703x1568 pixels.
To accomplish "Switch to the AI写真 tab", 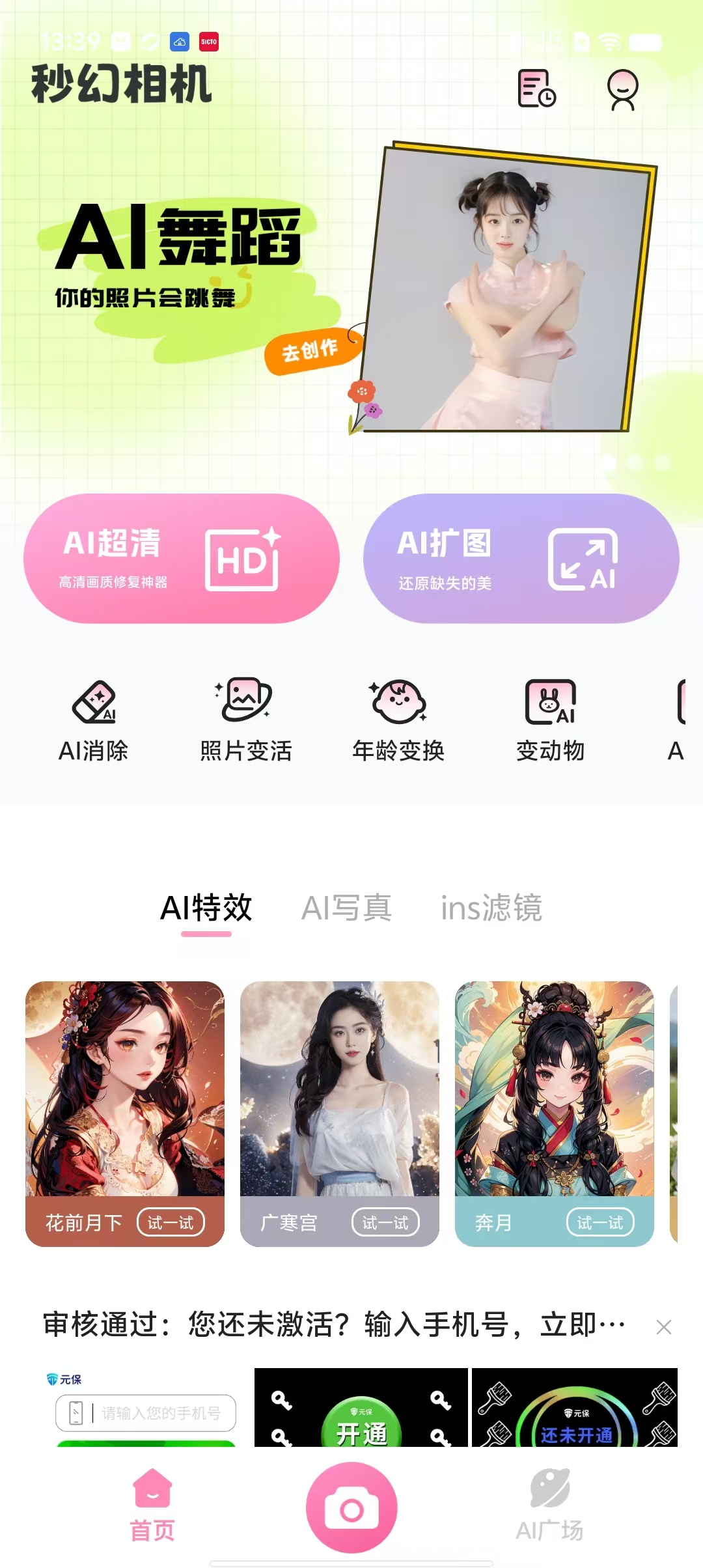I will click(x=346, y=908).
